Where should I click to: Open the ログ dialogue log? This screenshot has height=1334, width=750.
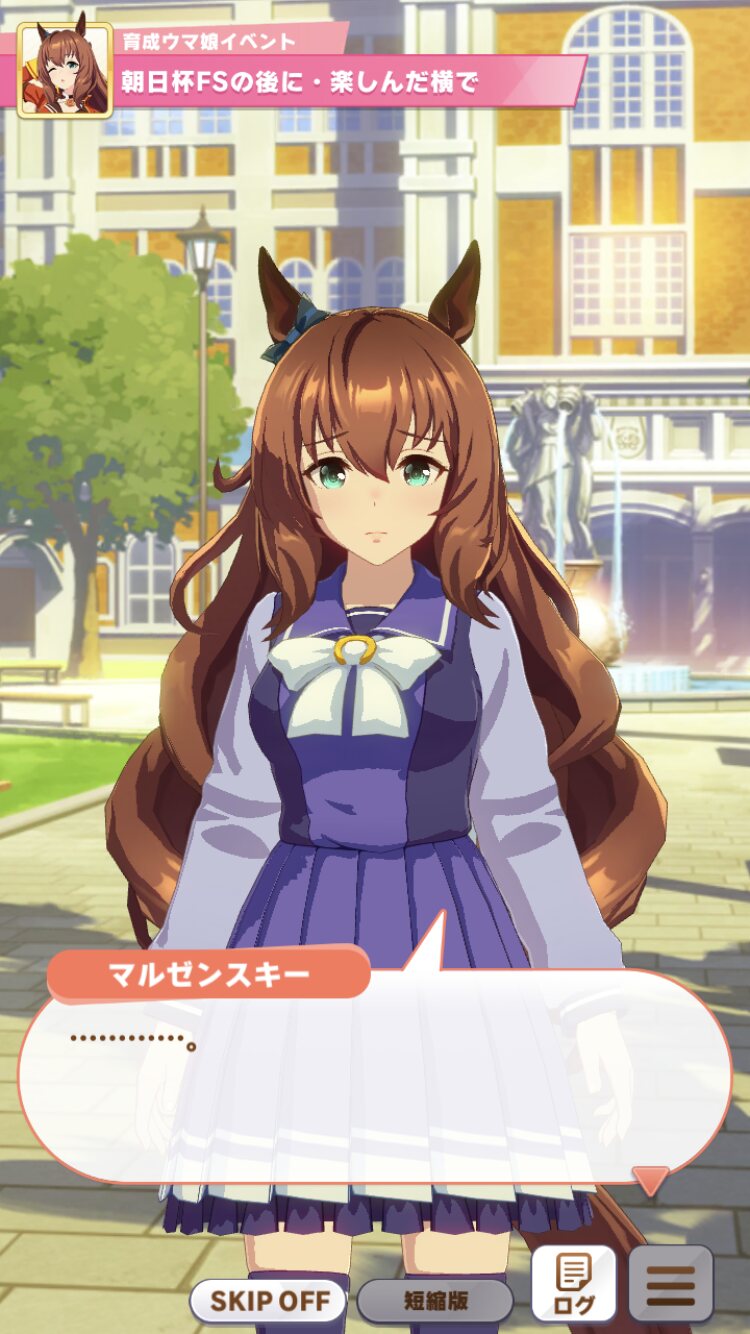pos(573,1284)
